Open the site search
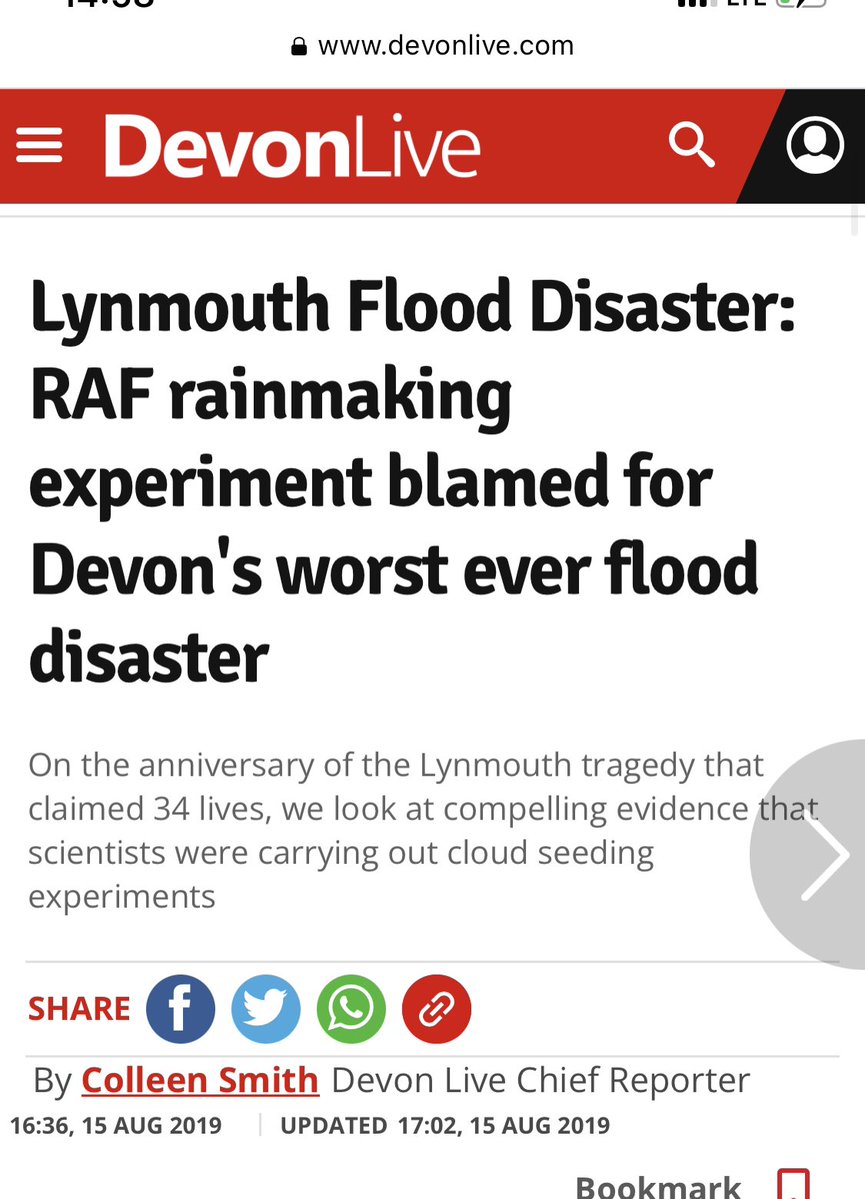865x1199 pixels. (x=691, y=146)
